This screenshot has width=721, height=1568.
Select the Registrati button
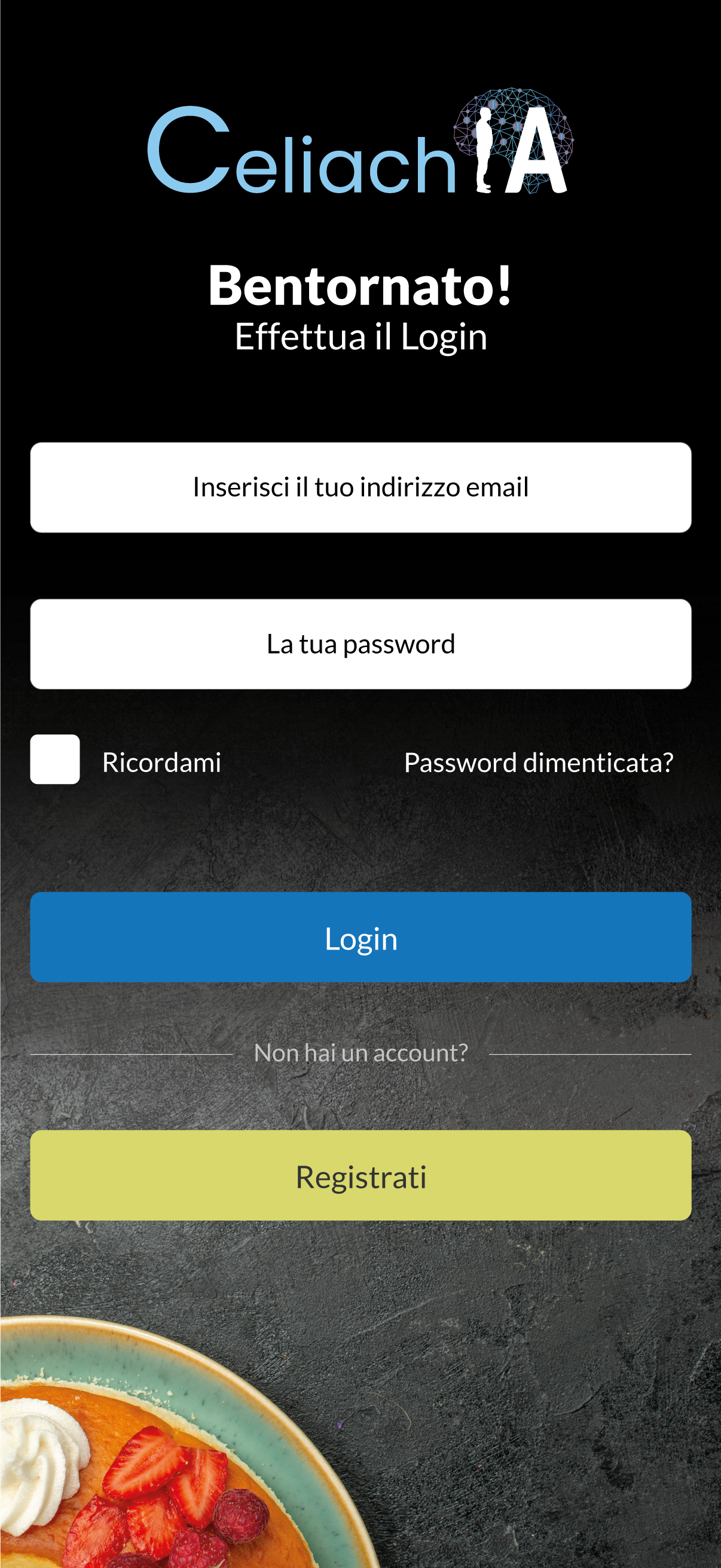coord(360,1175)
